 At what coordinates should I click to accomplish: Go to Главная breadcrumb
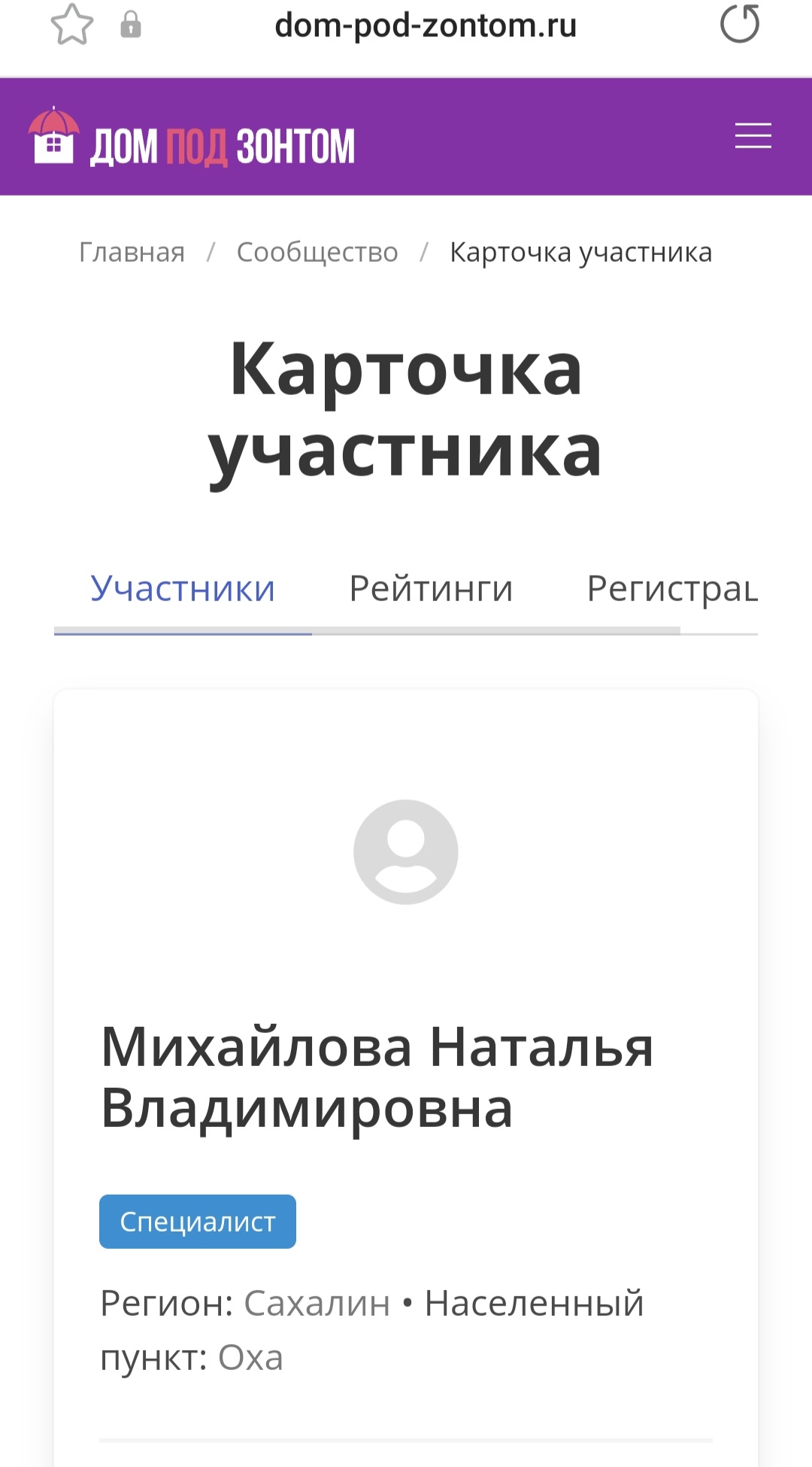(x=132, y=252)
